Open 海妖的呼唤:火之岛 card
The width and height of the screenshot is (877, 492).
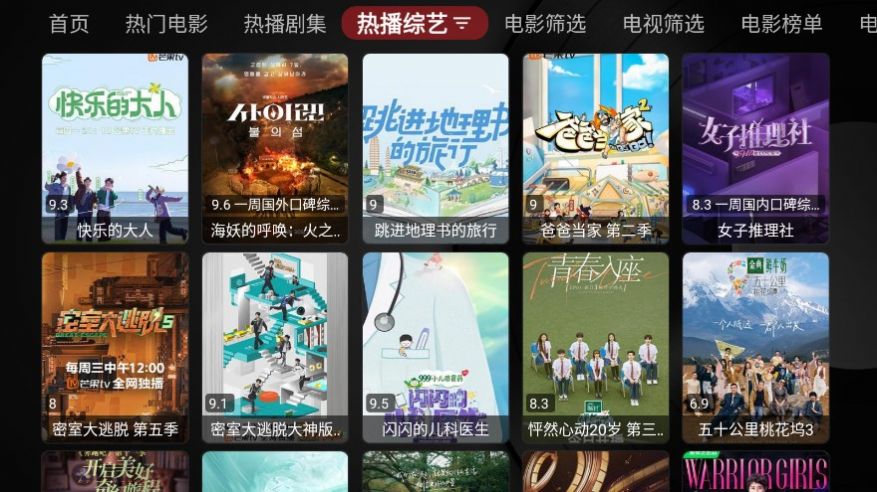[x=275, y=147]
